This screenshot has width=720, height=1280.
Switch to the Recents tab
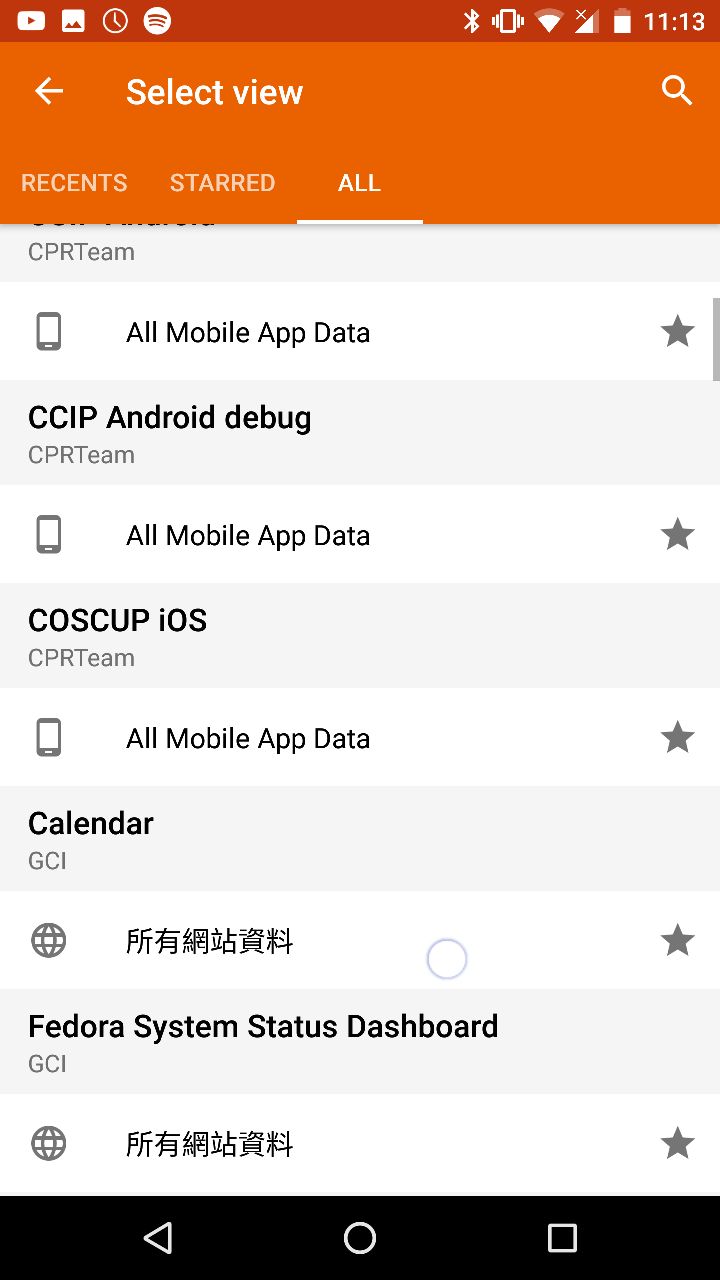point(74,183)
